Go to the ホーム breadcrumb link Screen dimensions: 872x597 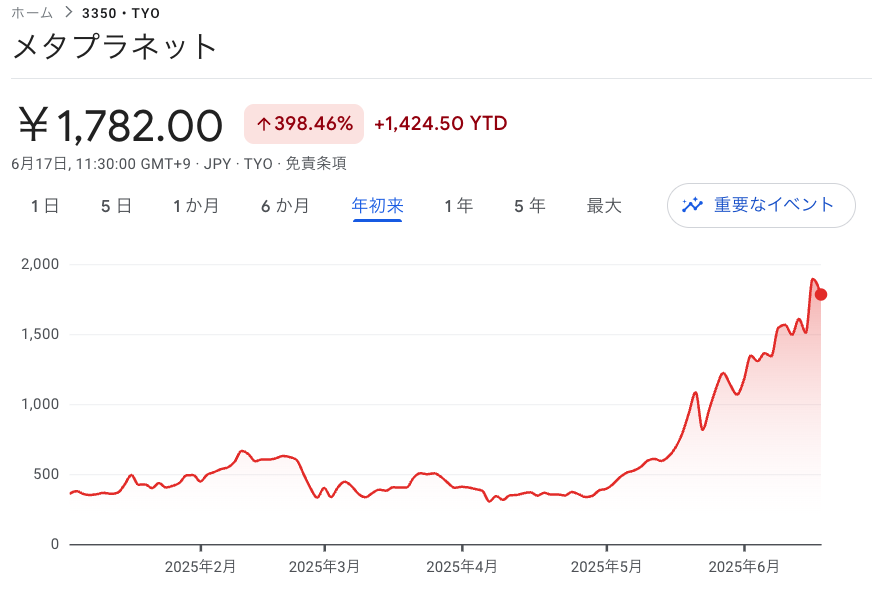(x=32, y=13)
